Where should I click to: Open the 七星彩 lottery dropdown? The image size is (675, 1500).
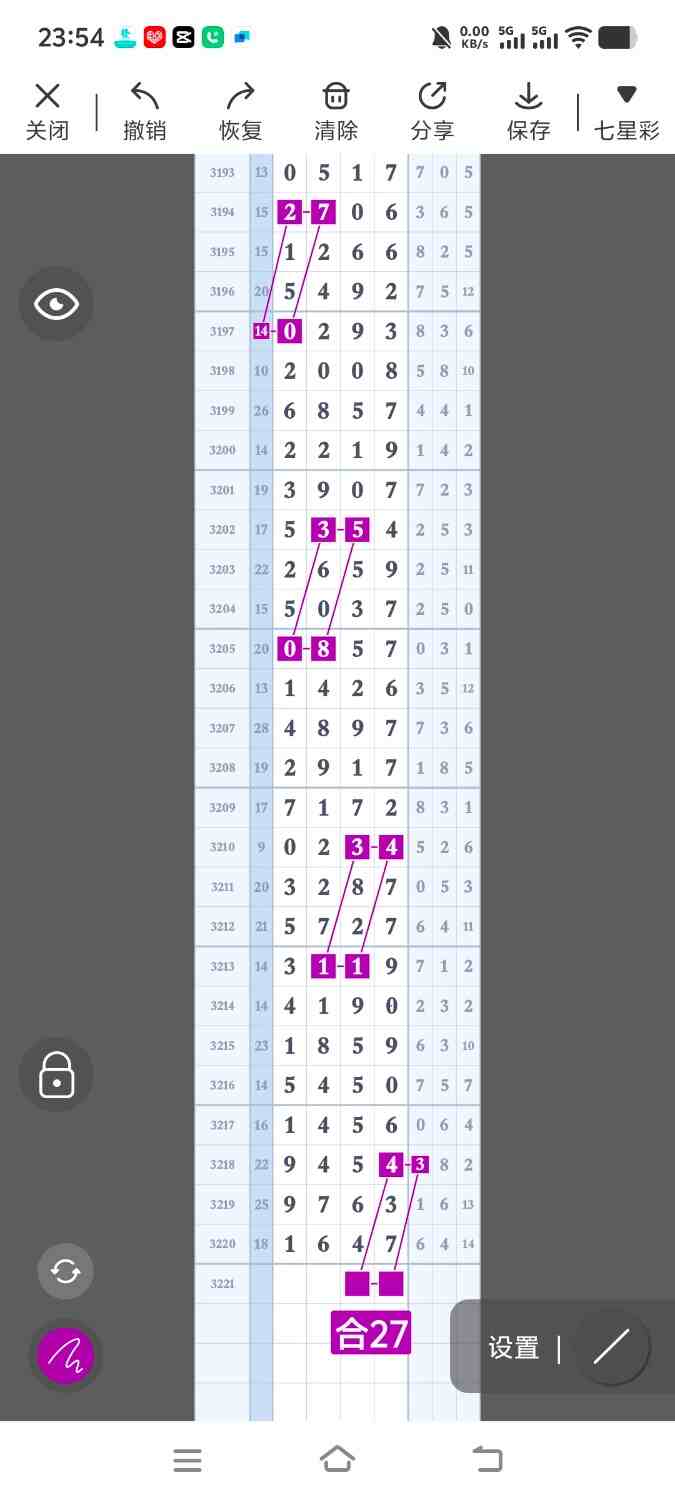tap(627, 110)
